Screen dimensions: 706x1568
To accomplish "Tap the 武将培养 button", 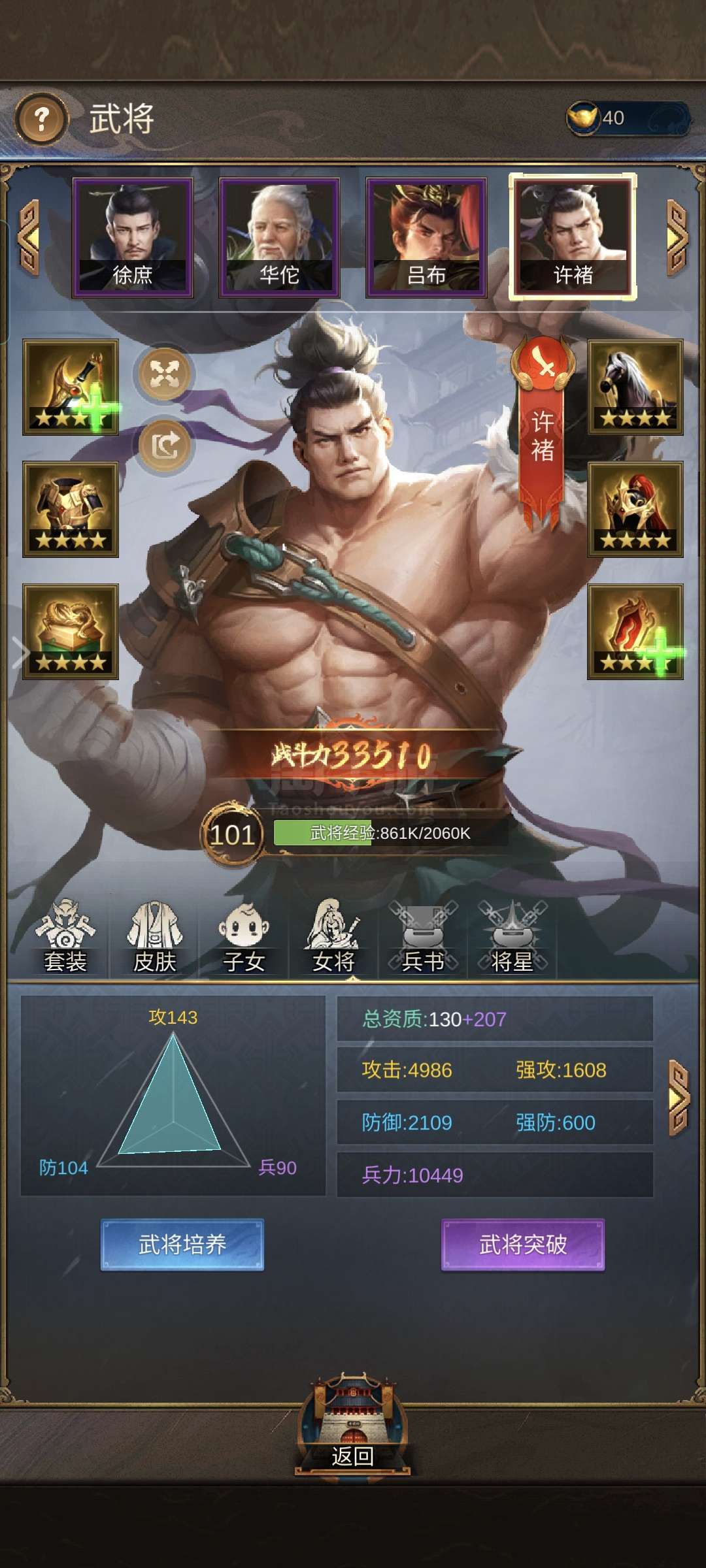I will pyautogui.click(x=182, y=1245).
